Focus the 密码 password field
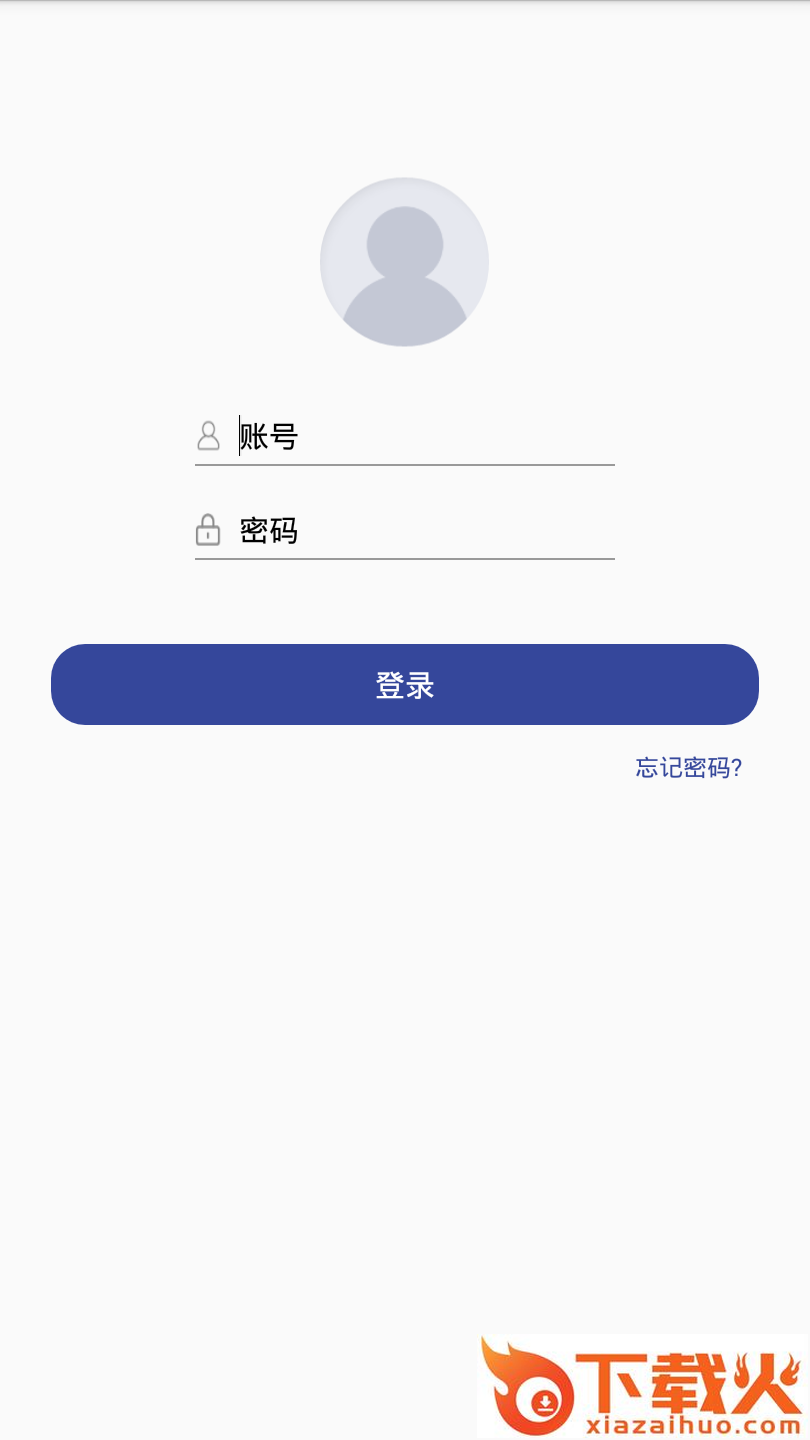The width and height of the screenshot is (810, 1440). pos(420,531)
